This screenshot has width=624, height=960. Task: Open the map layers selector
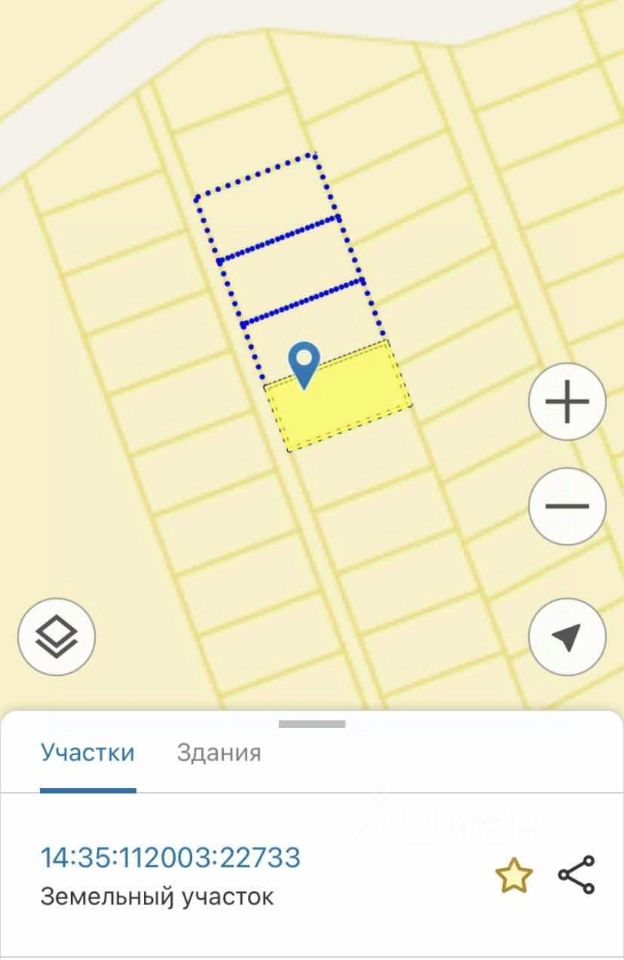[57, 636]
